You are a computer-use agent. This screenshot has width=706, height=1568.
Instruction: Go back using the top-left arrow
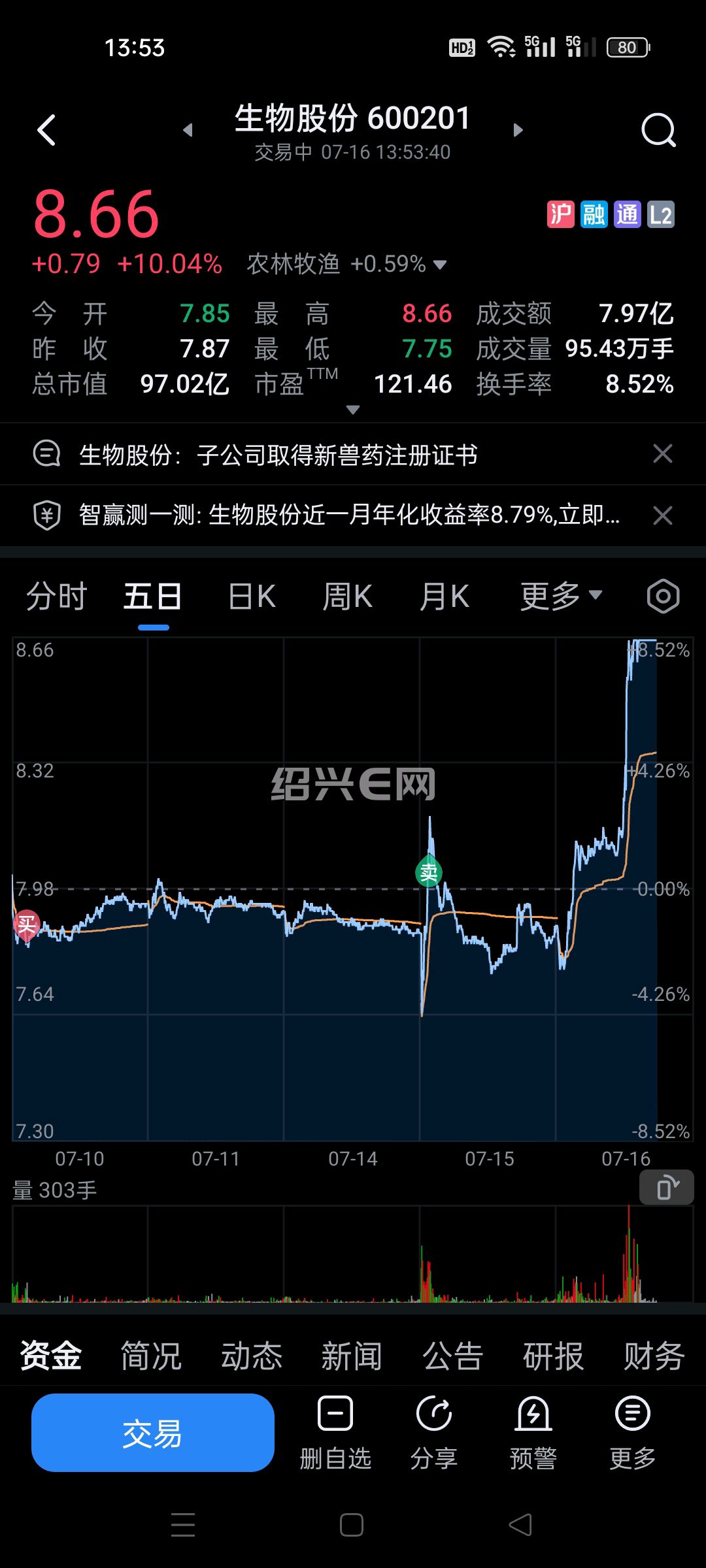pyautogui.click(x=46, y=130)
